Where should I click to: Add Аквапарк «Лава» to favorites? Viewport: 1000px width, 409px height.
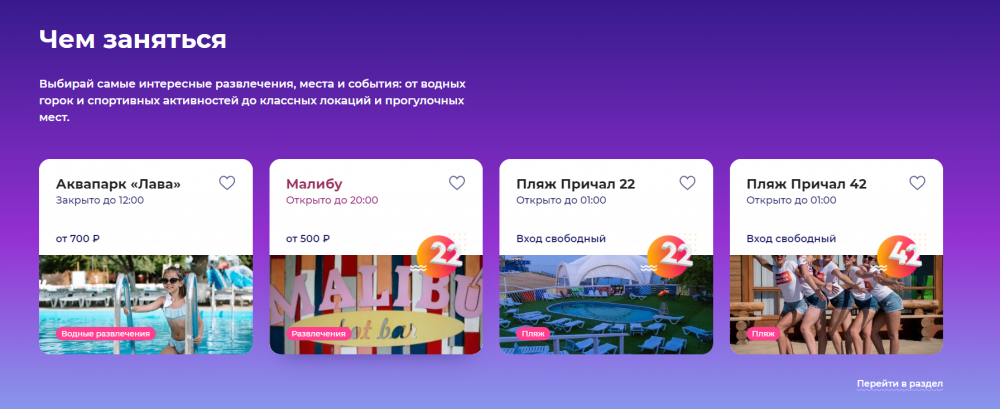(x=227, y=183)
